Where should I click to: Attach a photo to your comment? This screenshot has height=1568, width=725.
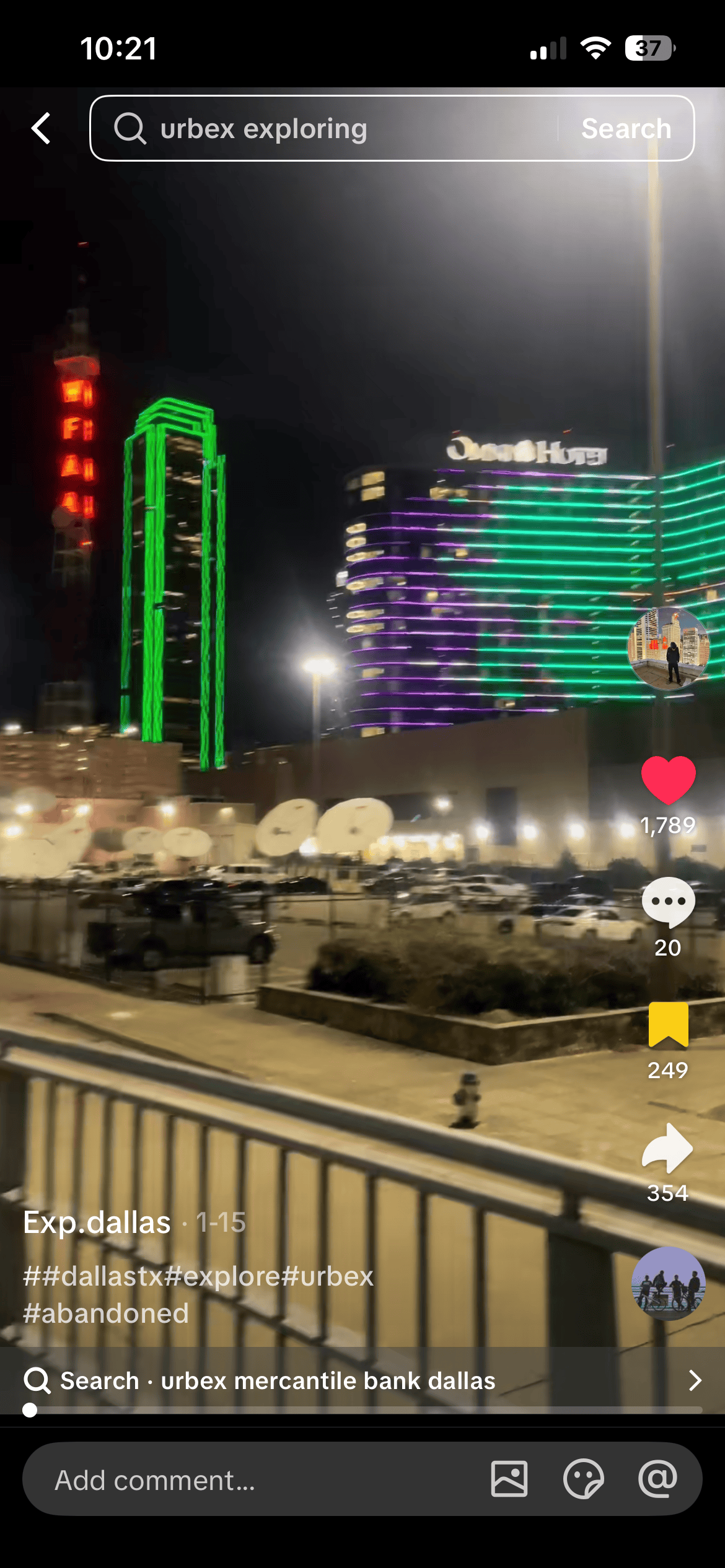[509, 1479]
